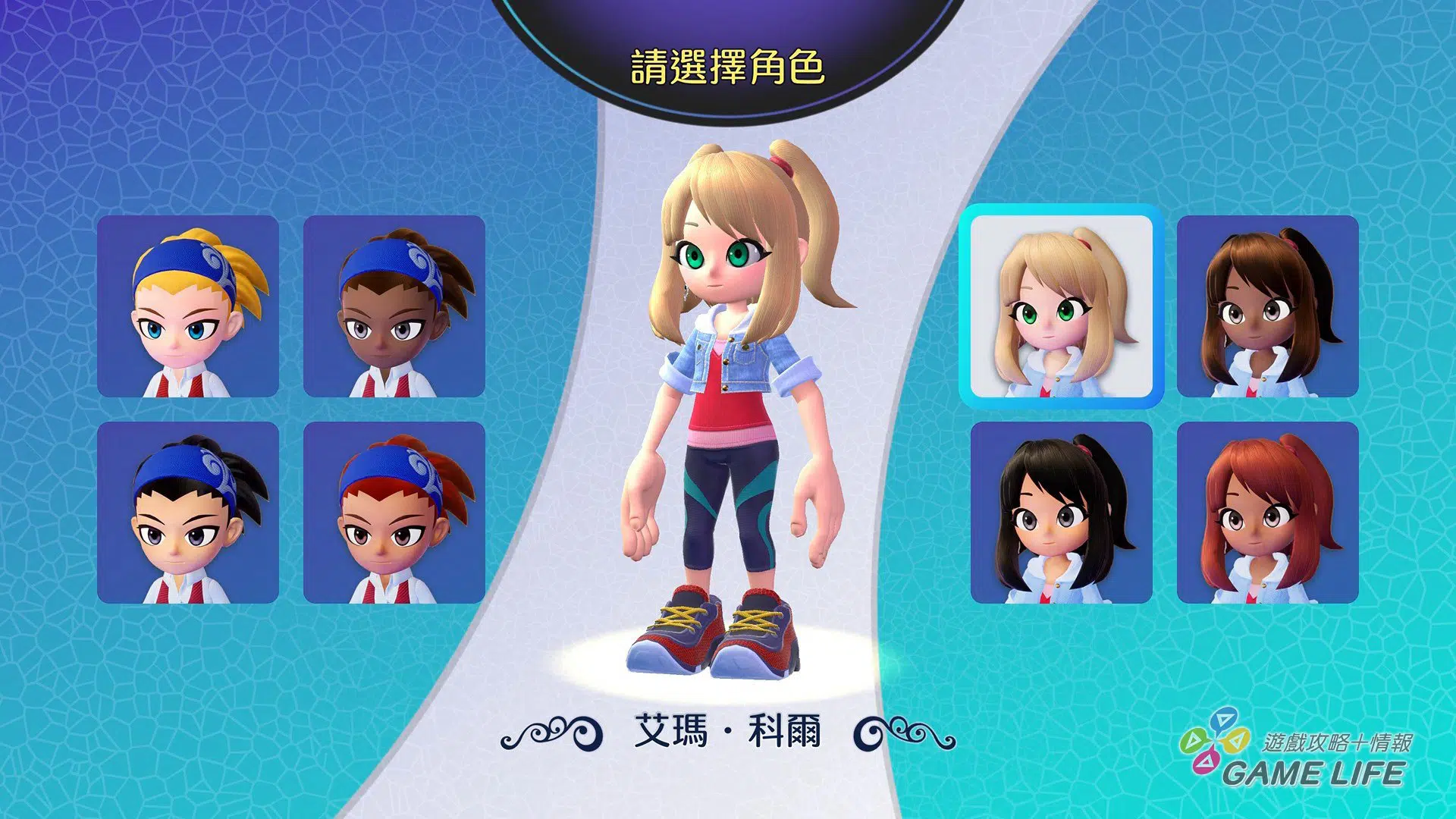Image resolution: width=1456 pixels, height=819 pixels.
Task: Choose the red-haired female character
Action: tap(1267, 513)
